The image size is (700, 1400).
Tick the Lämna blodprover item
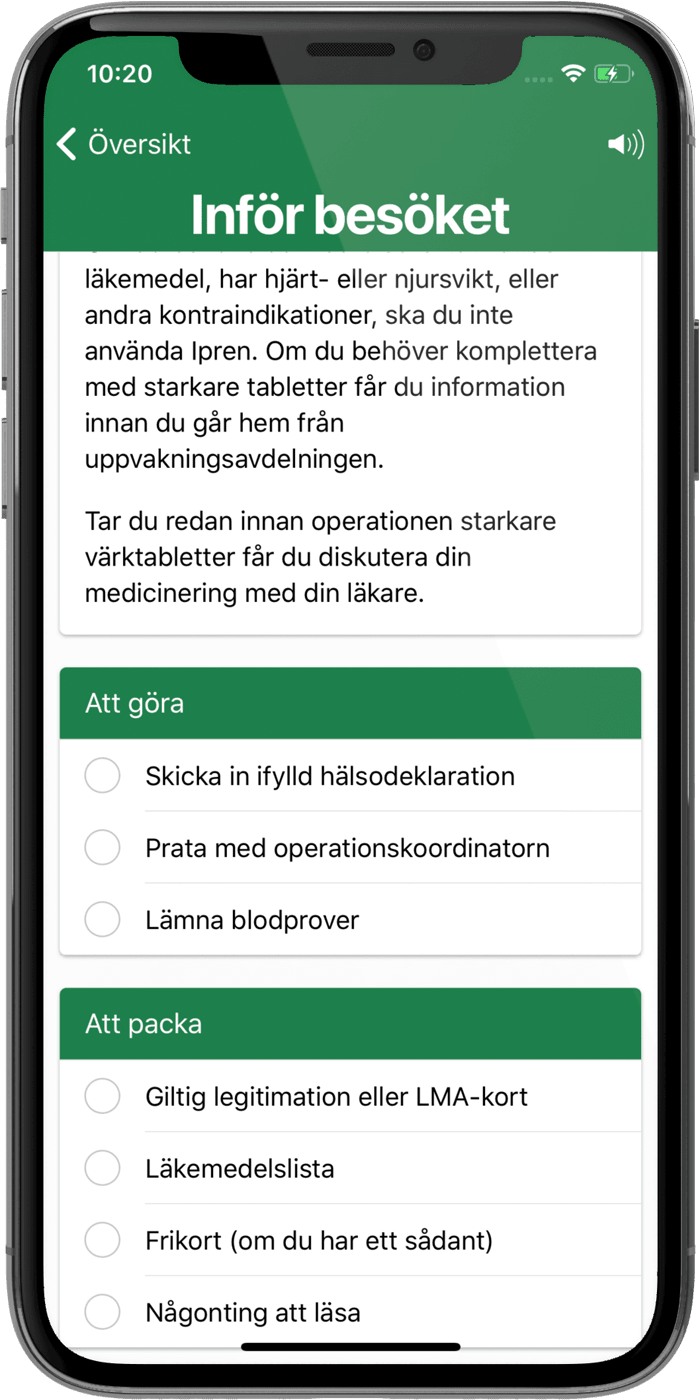[x=102, y=919]
